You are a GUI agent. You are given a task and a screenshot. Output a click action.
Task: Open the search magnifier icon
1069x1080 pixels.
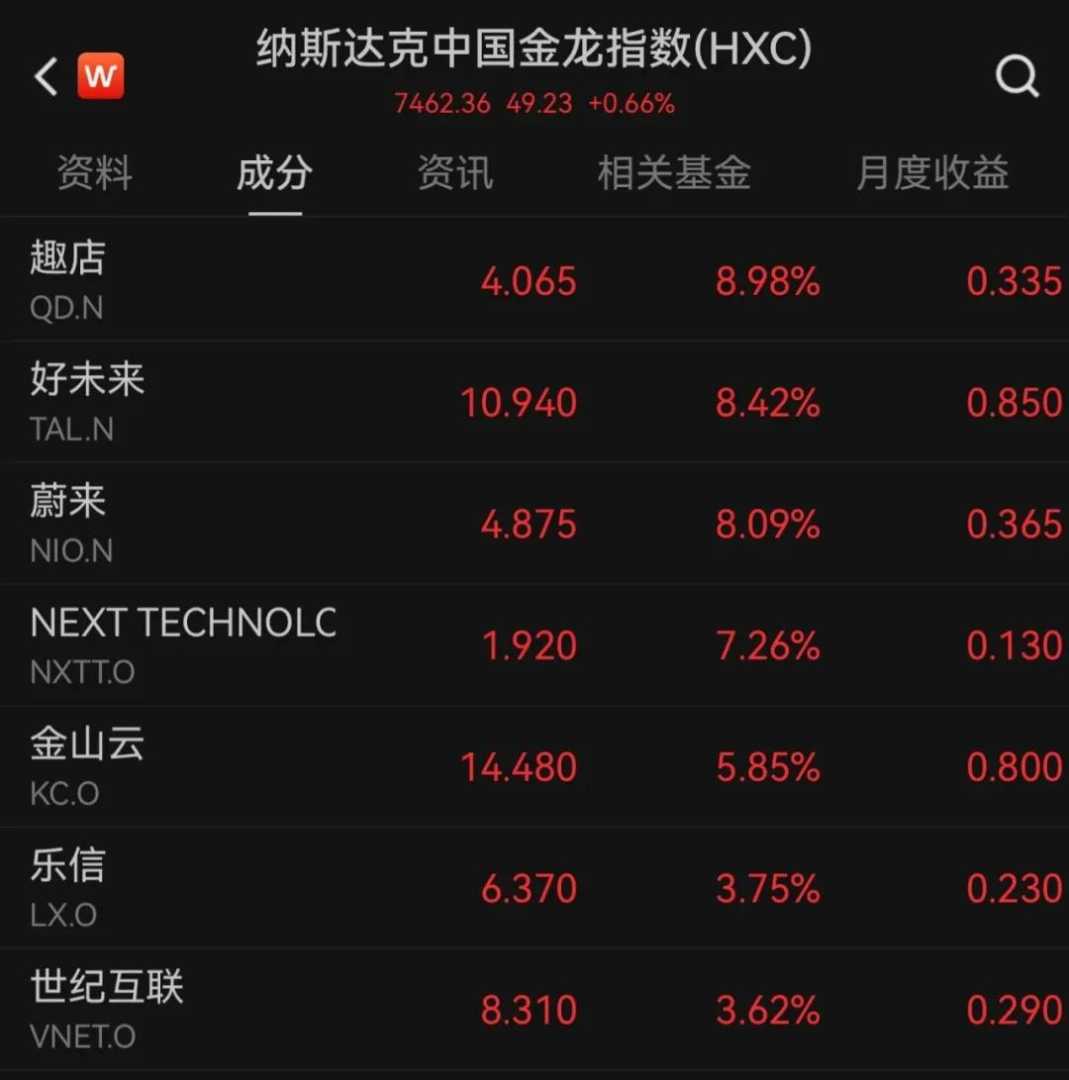point(1017,76)
